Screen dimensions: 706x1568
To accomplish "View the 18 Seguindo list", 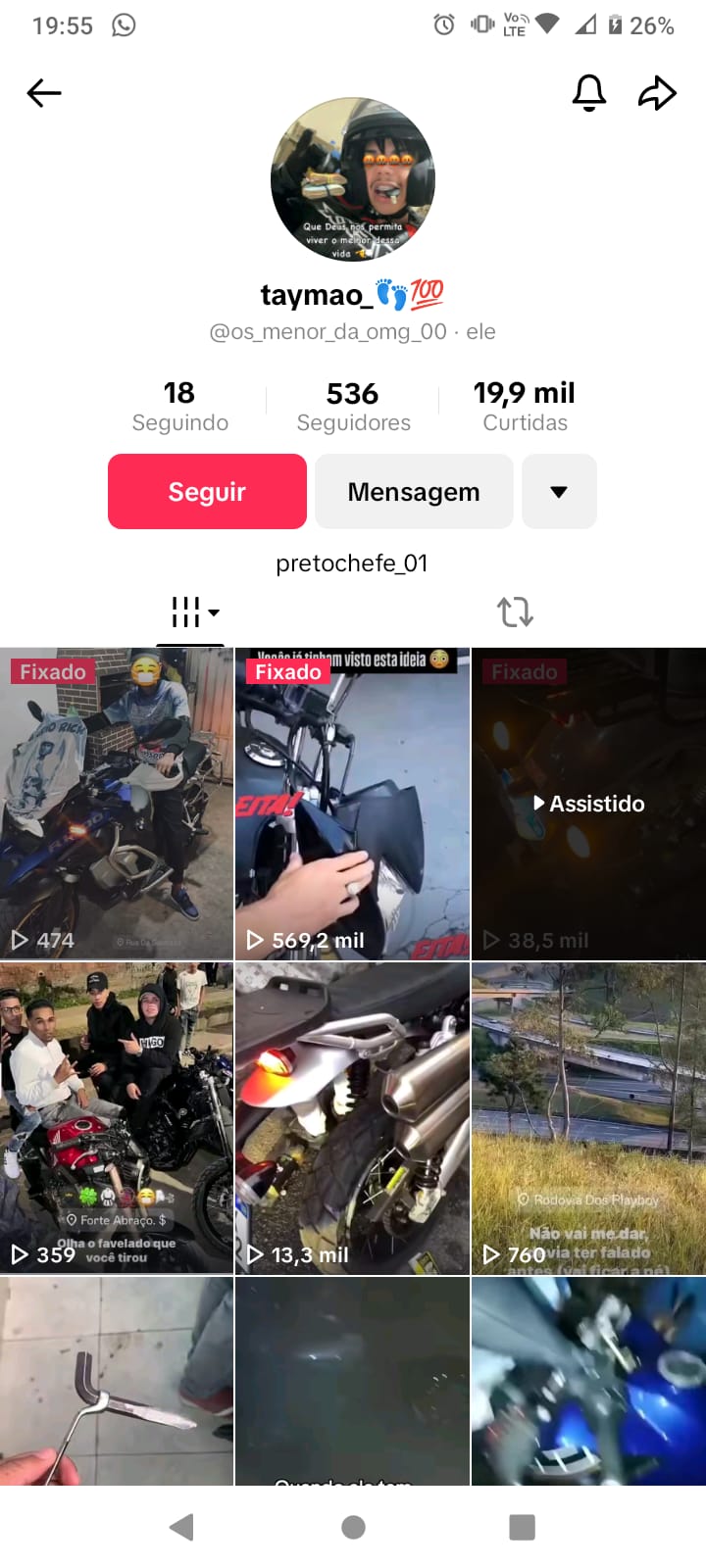I will (179, 407).
